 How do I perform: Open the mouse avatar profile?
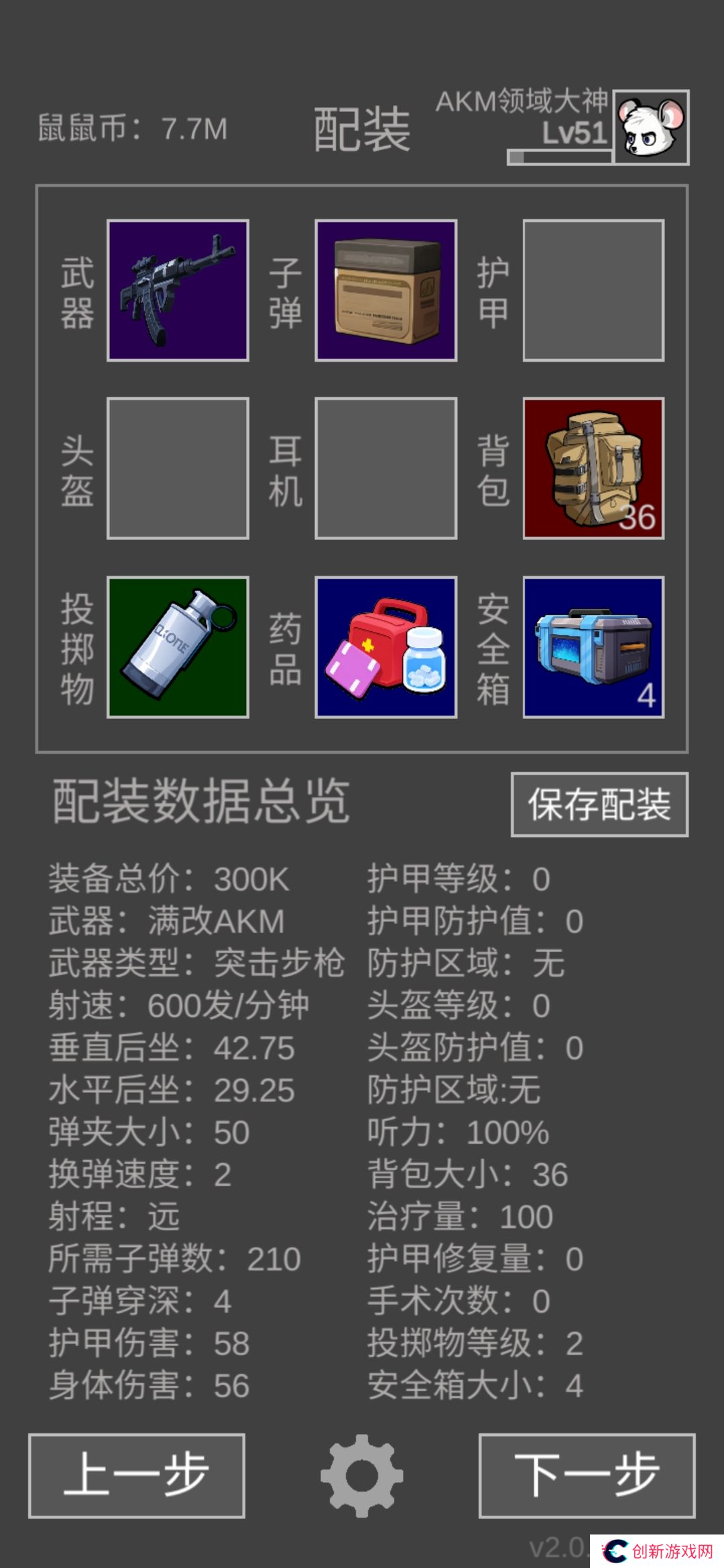coord(652,127)
